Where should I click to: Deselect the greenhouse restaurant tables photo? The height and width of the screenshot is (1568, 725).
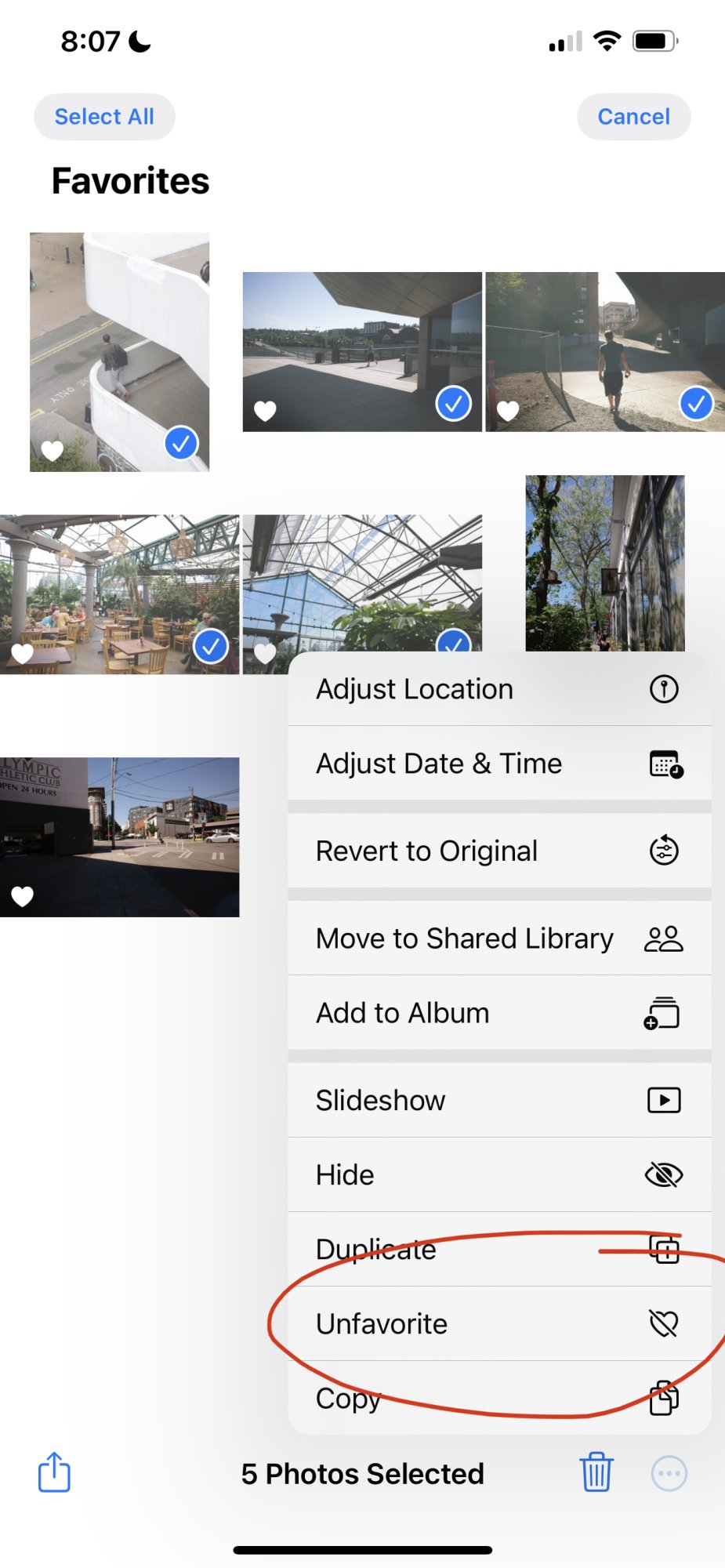(x=119, y=594)
